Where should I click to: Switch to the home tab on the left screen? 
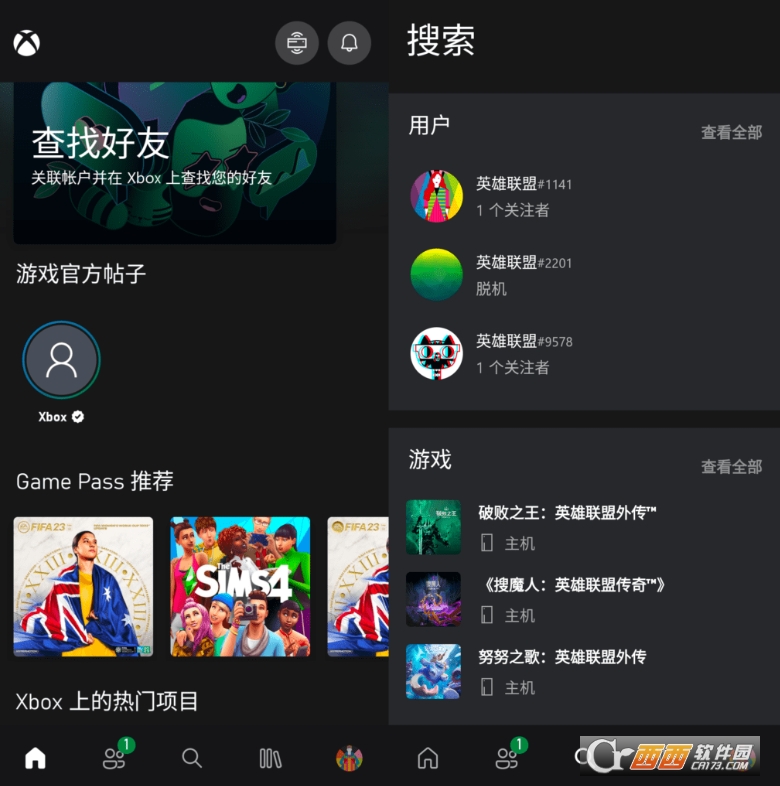35,758
